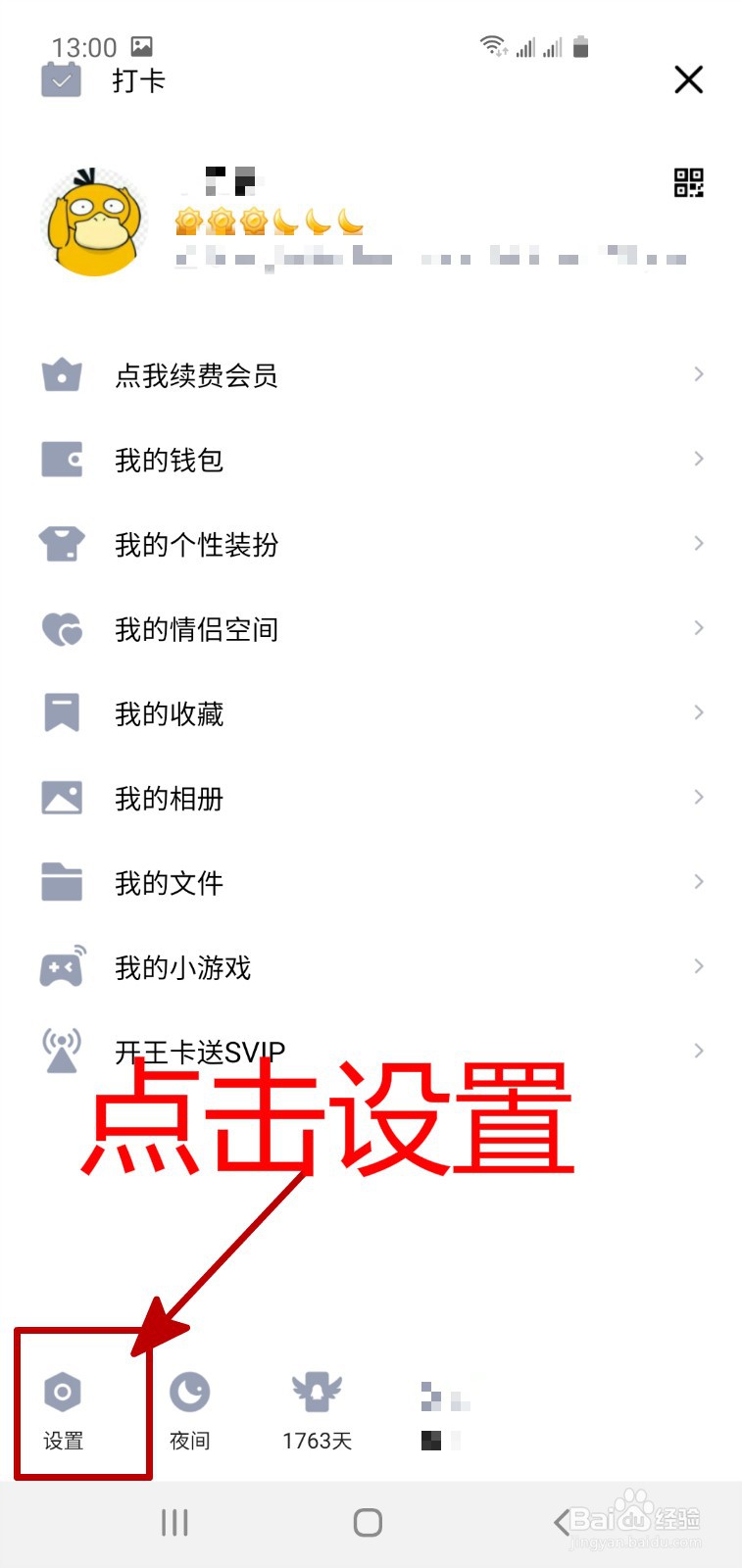Expand the 开王卡送SVIP row chevron
This screenshot has width=742, height=1568.
(x=698, y=1050)
